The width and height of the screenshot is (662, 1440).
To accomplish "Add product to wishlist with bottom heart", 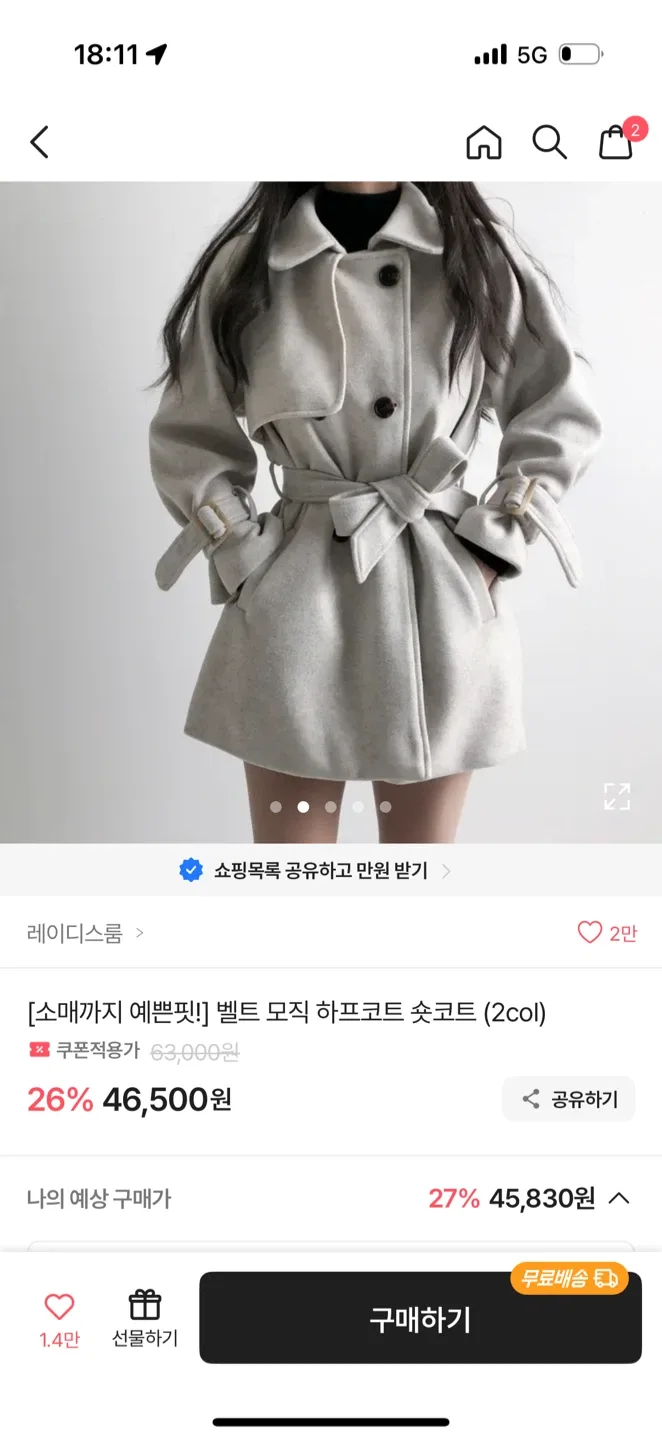I will 59,1307.
